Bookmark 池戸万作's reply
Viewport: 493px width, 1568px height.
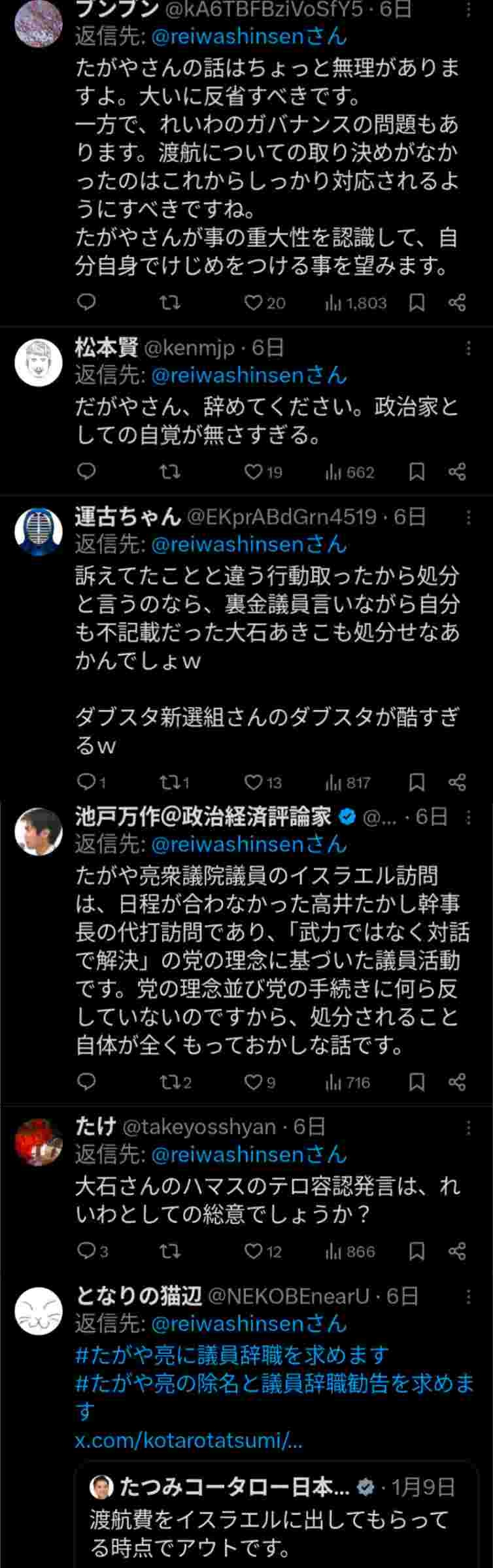coord(416,1083)
